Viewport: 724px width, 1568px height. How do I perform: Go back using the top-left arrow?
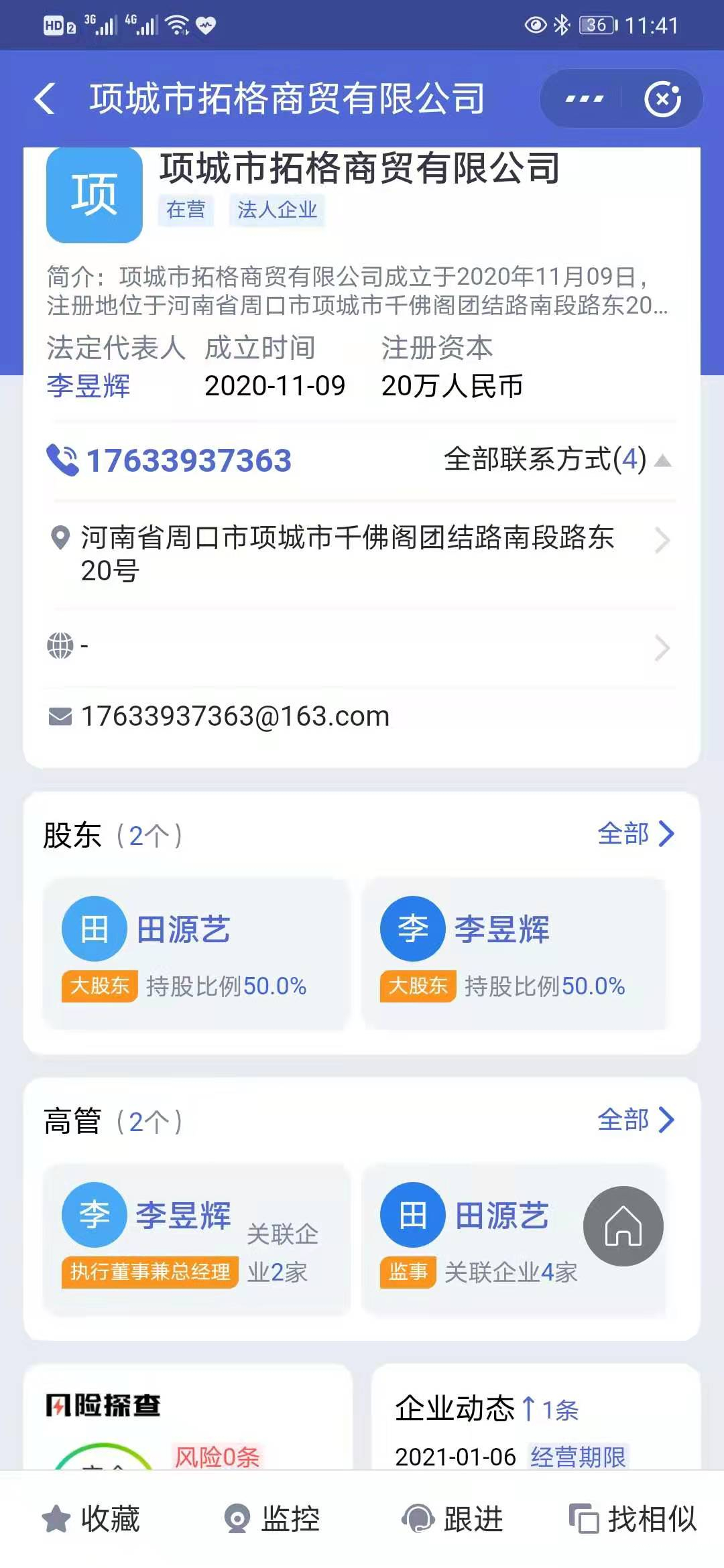tap(46, 99)
